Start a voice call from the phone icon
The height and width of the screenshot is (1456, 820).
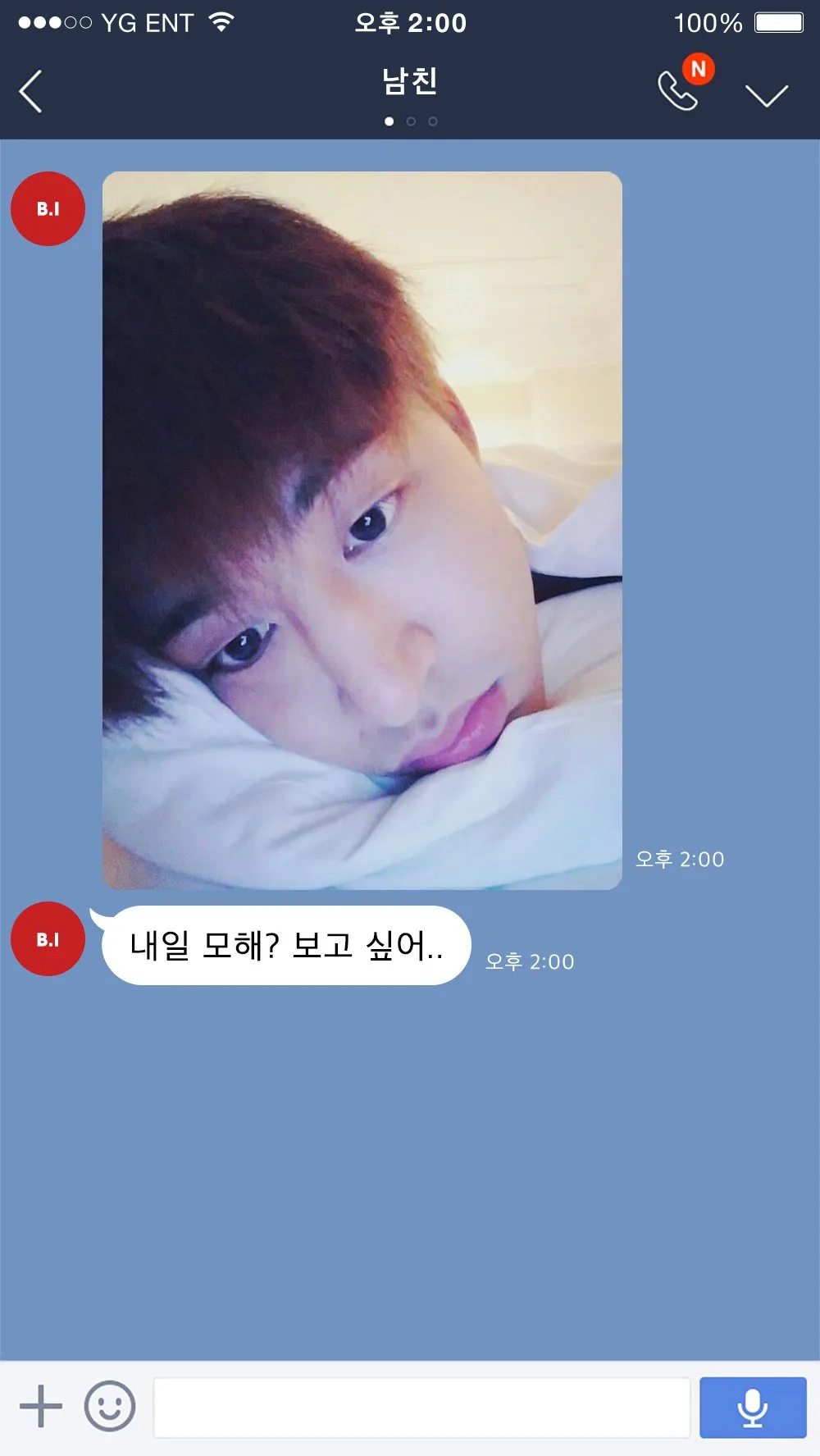(x=678, y=90)
